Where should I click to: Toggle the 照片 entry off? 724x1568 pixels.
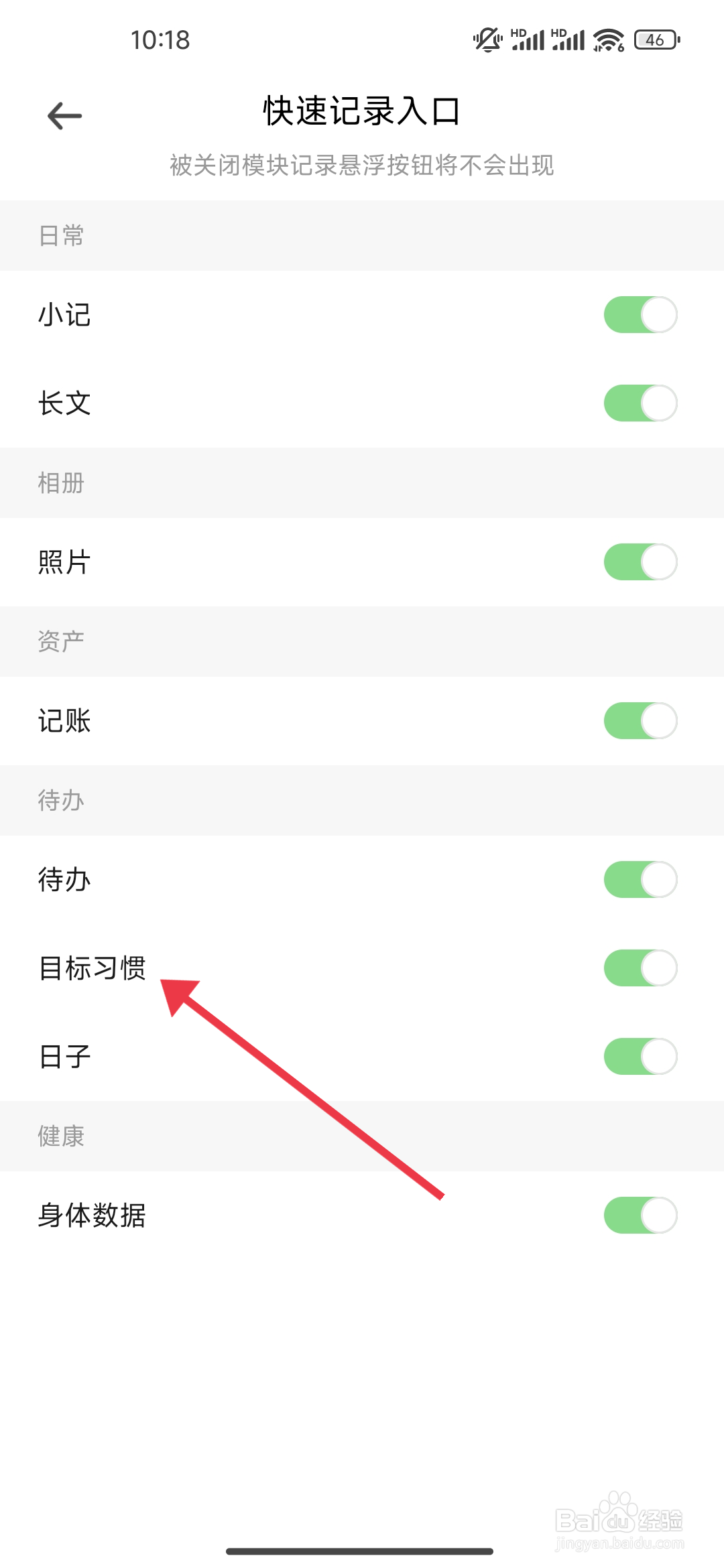[640, 562]
